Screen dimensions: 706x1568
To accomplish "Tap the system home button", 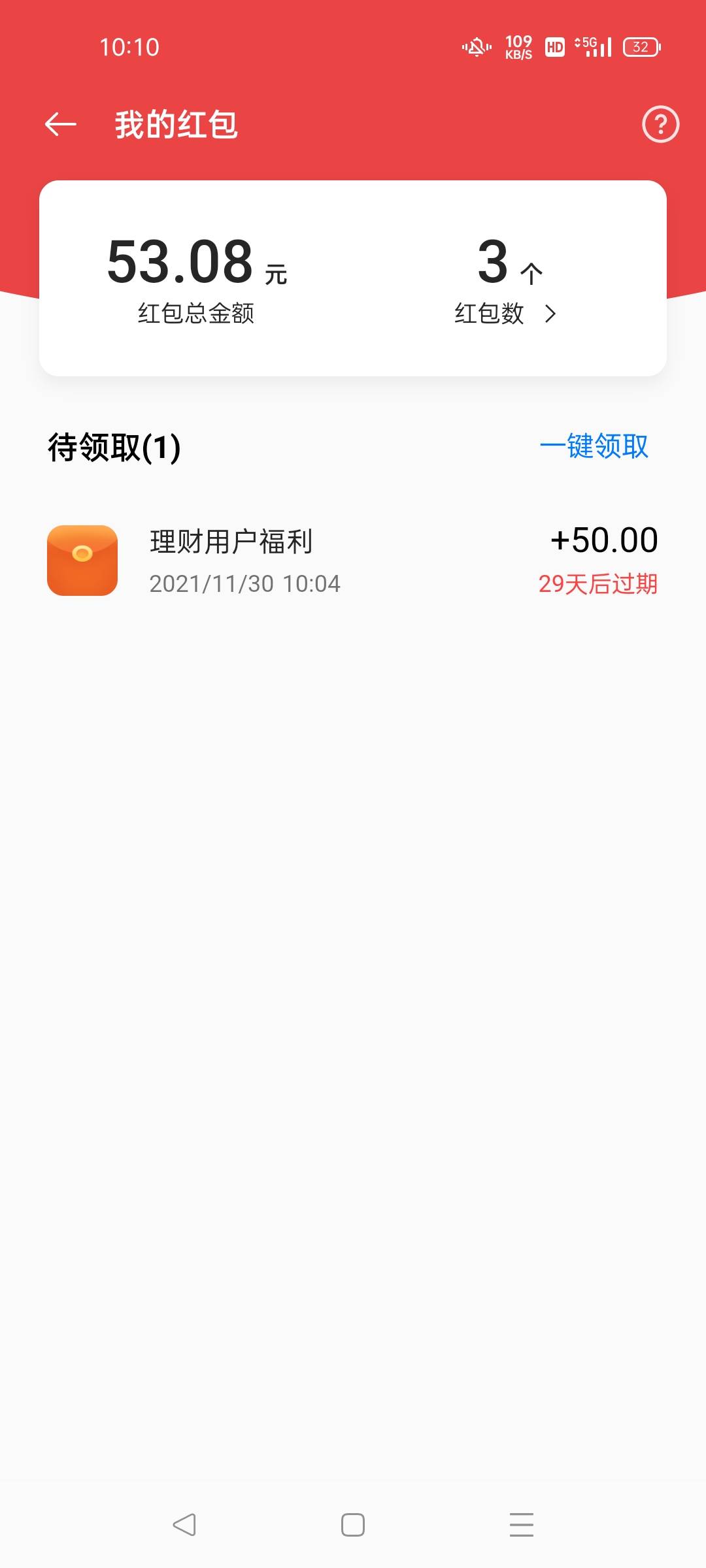I will (353, 1525).
